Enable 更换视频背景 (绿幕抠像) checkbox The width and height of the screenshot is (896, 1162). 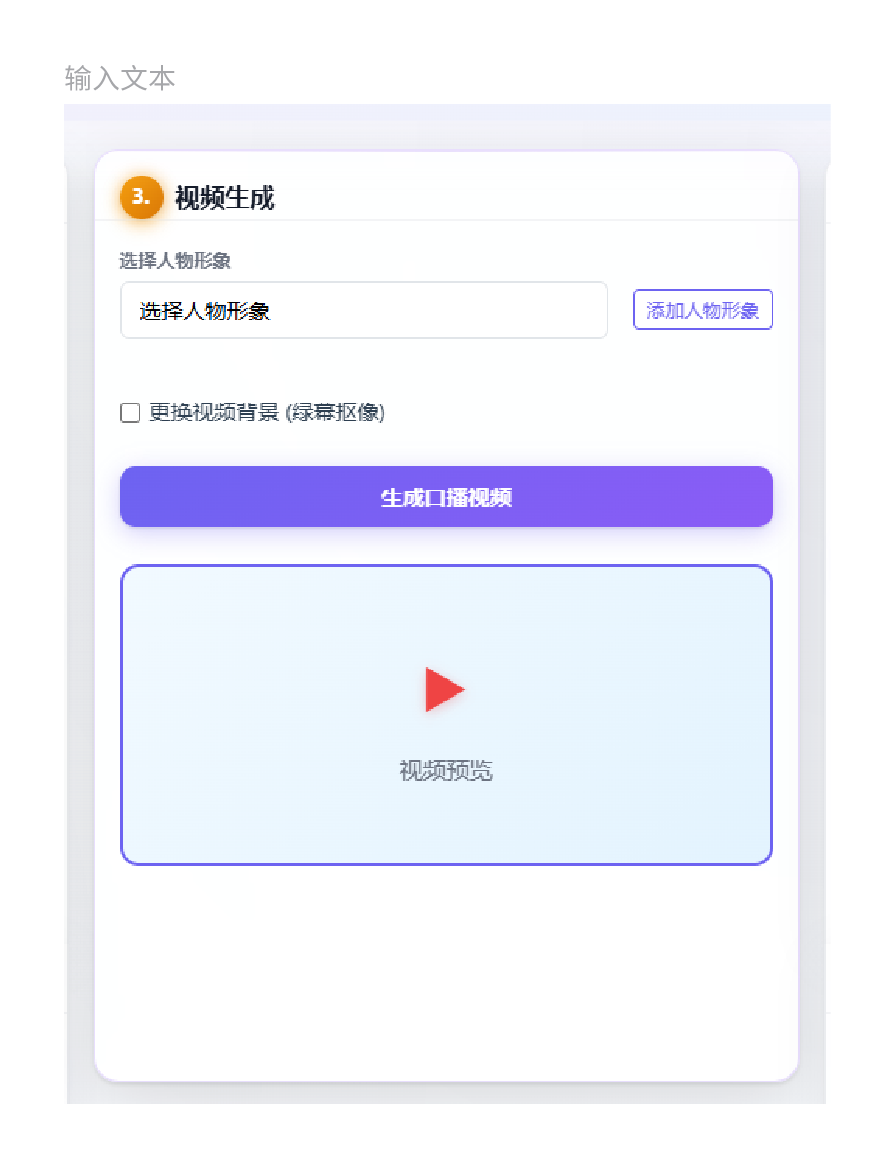(x=130, y=413)
